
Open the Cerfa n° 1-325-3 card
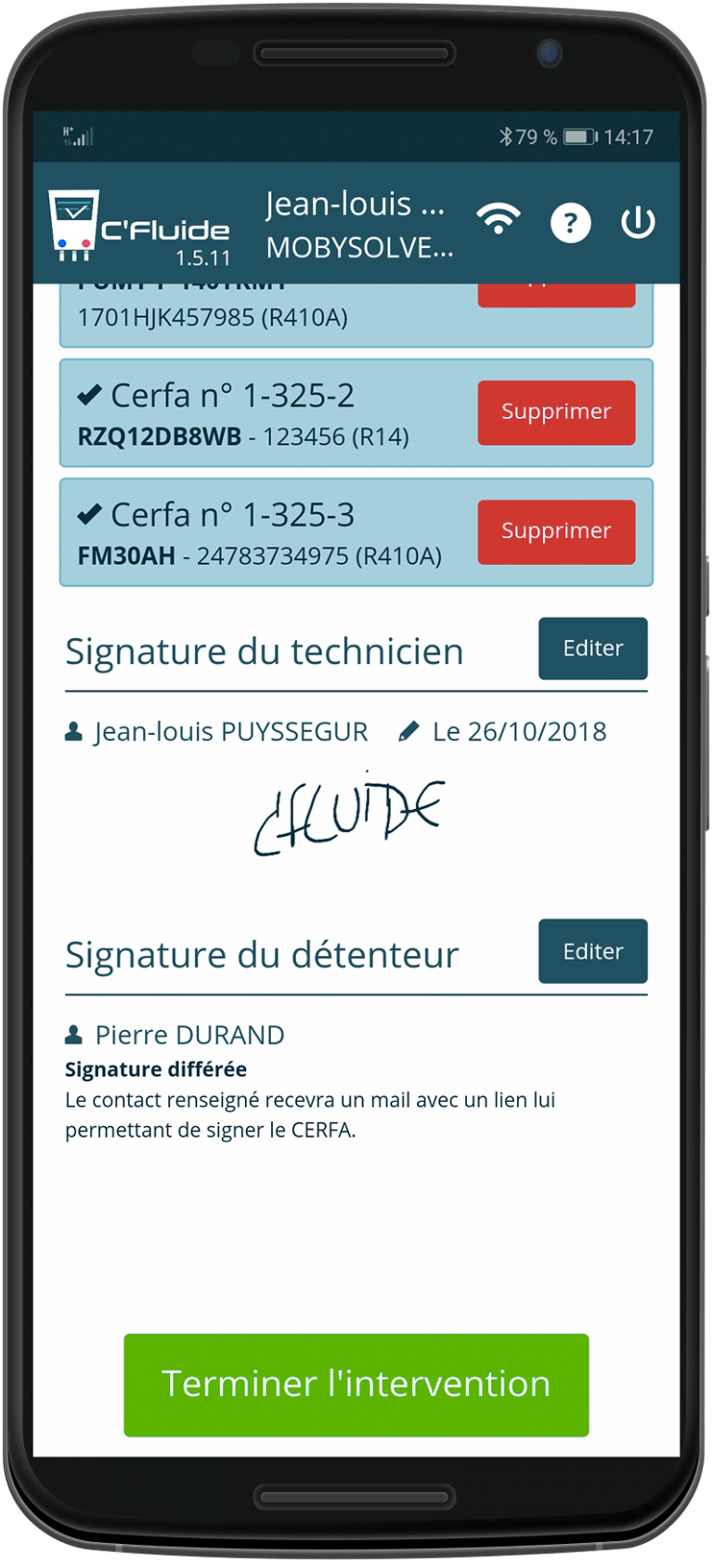pyautogui.click(x=356, y=532)
